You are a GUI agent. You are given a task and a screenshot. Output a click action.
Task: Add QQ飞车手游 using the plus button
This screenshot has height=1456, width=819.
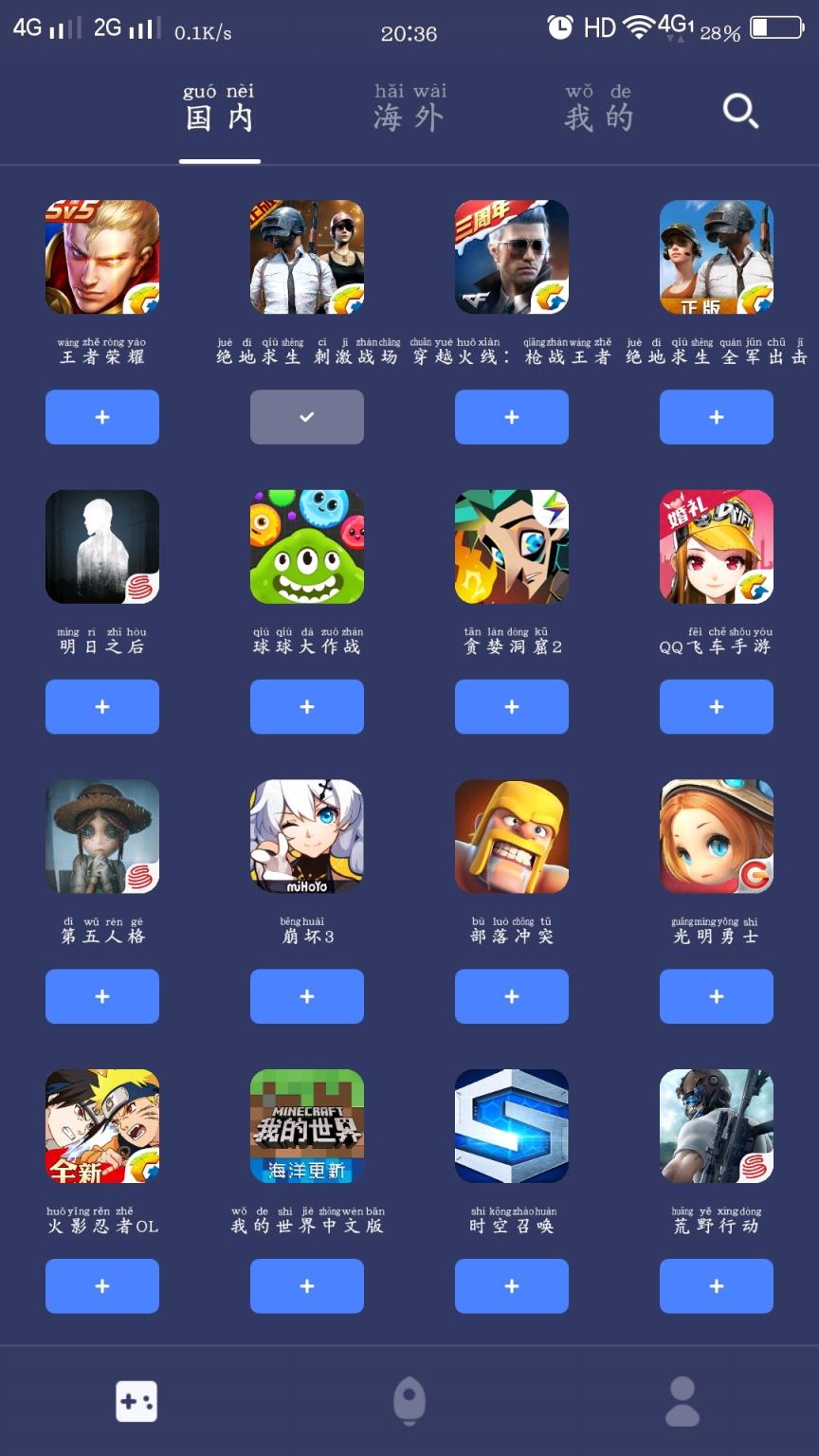[x=717, y=707]
